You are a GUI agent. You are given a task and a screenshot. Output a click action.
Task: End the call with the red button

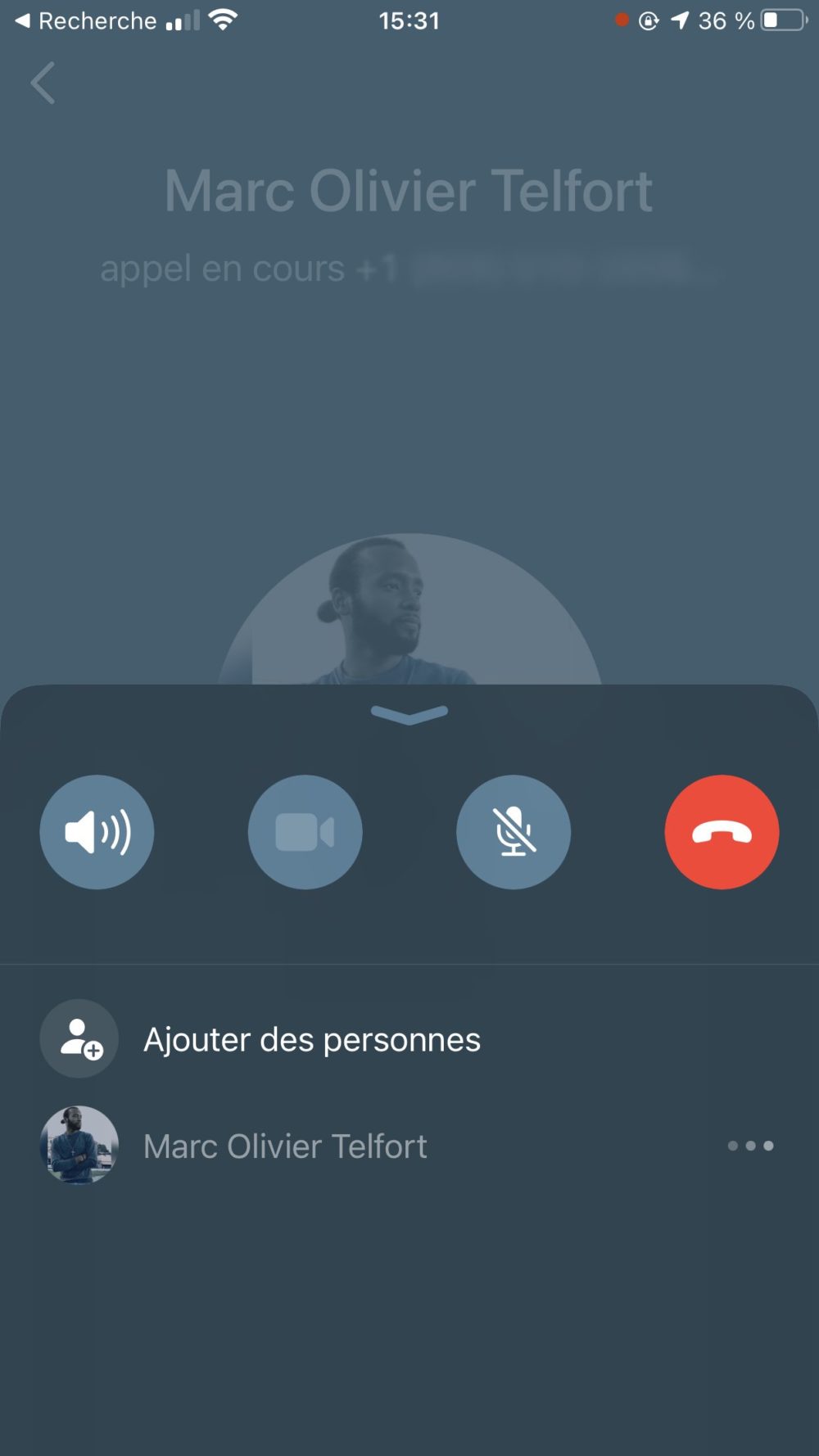click(x=722, y=832)
